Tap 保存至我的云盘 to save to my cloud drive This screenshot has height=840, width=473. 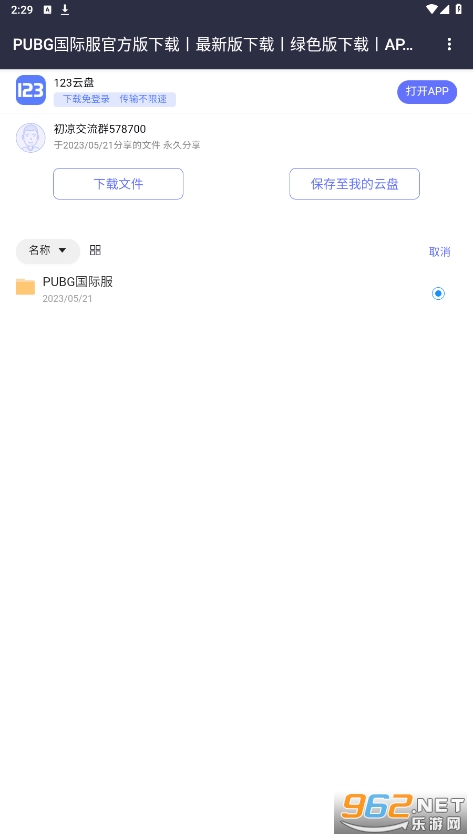(354, 184)
